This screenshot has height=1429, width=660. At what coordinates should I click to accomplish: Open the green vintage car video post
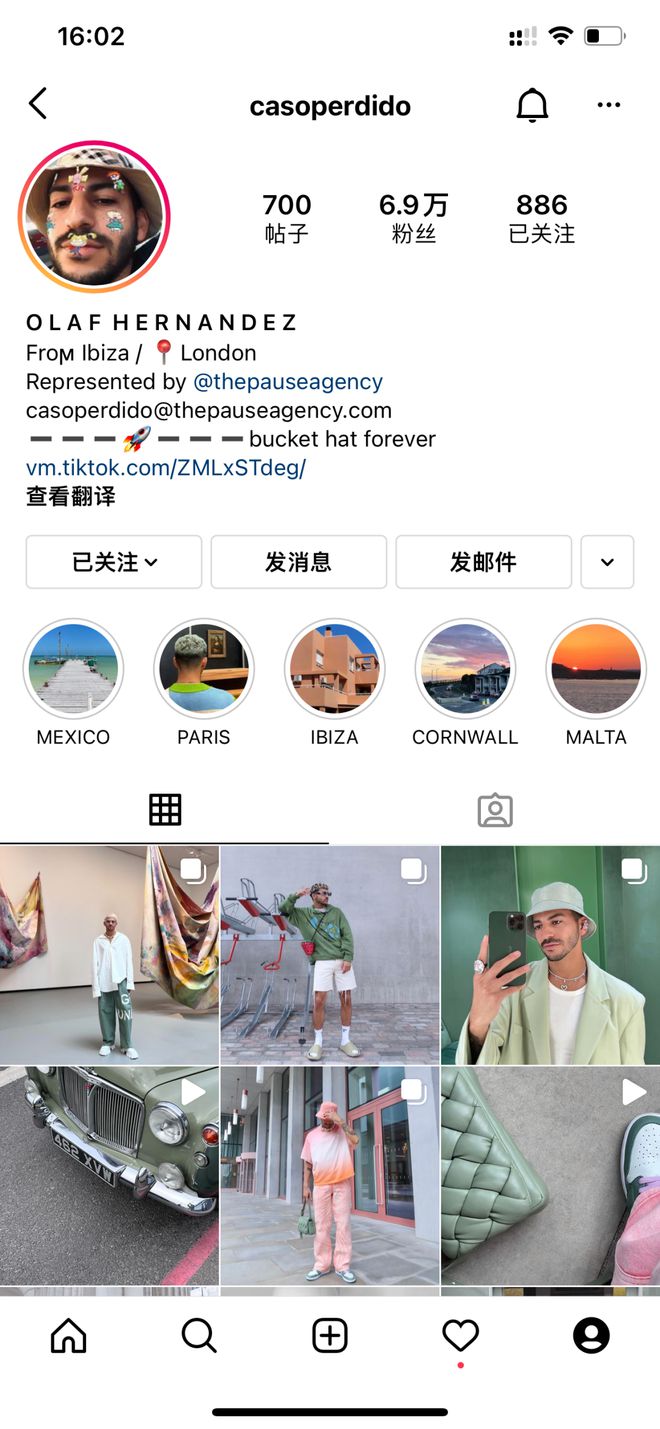tap(109, 1175)
